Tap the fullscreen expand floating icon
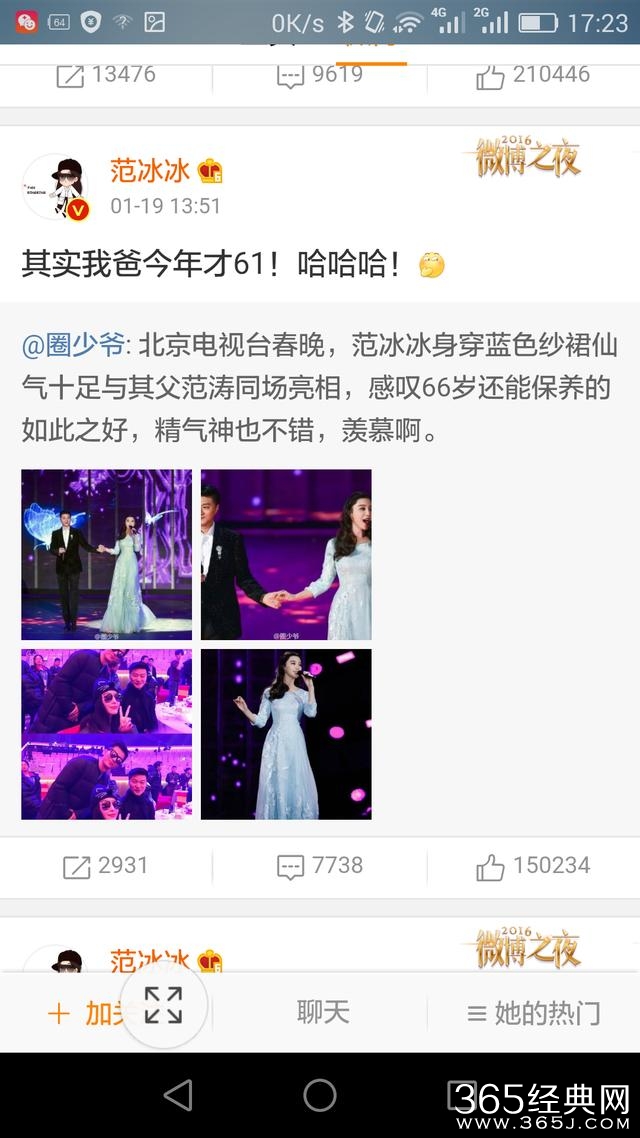This screenshot has height=1138, width=640. (x=163, y=1005)
